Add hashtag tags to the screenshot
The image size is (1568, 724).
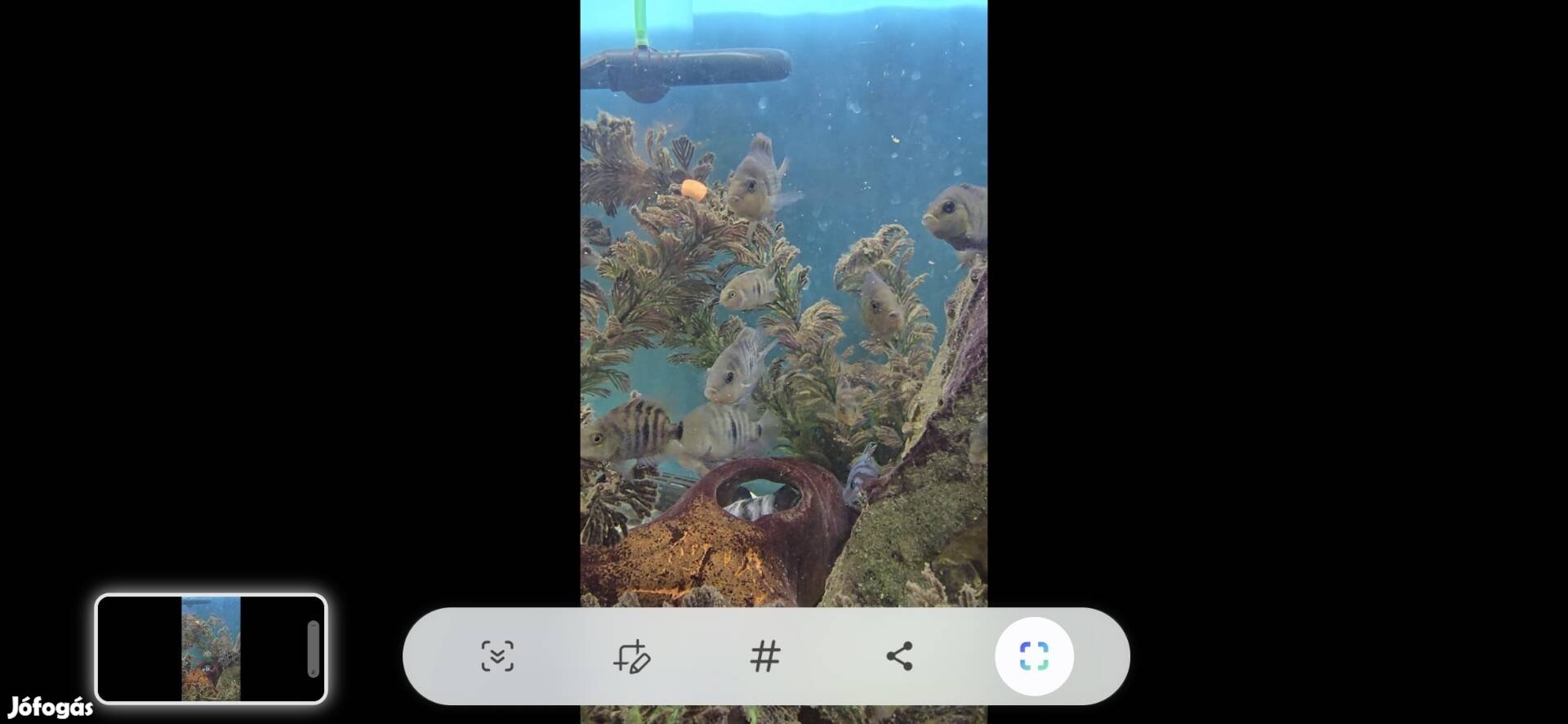(x=765, y=656)
